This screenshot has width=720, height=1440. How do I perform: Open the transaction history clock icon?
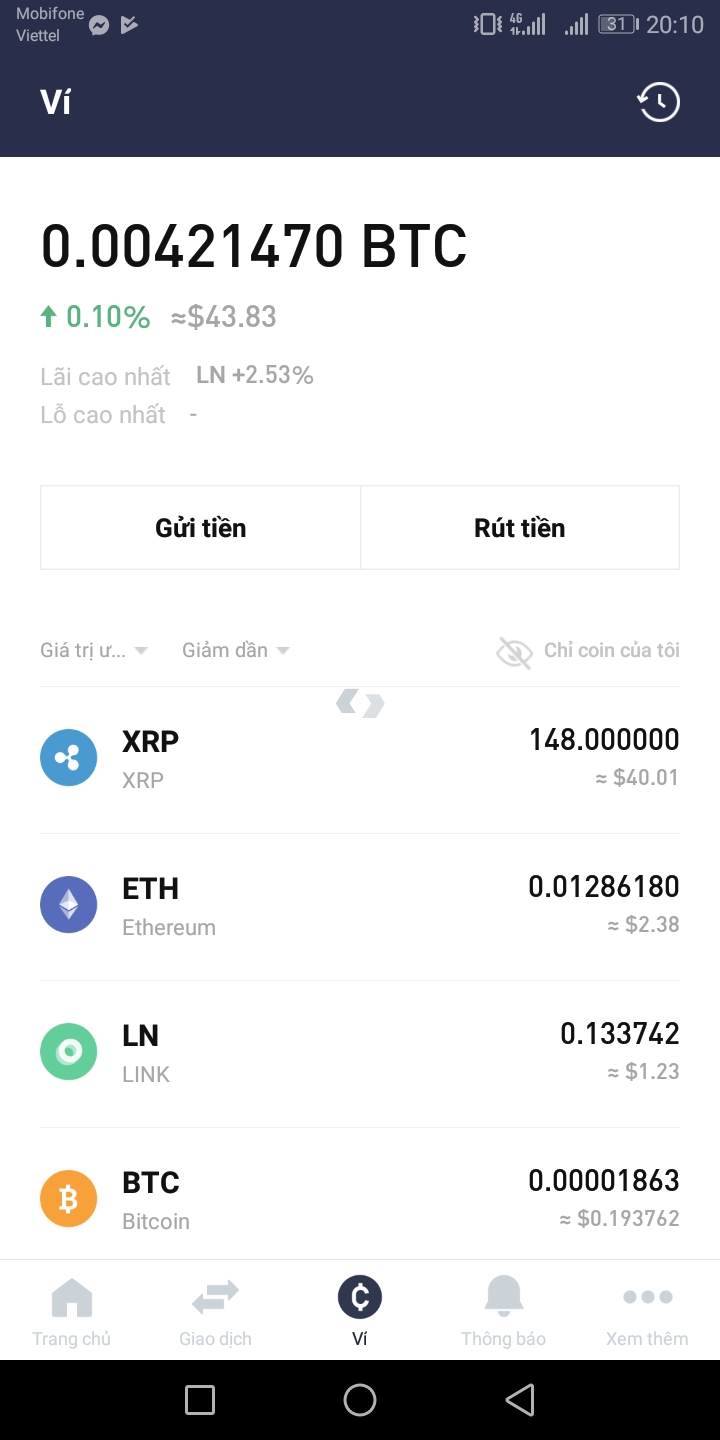[x=658, y=102]
